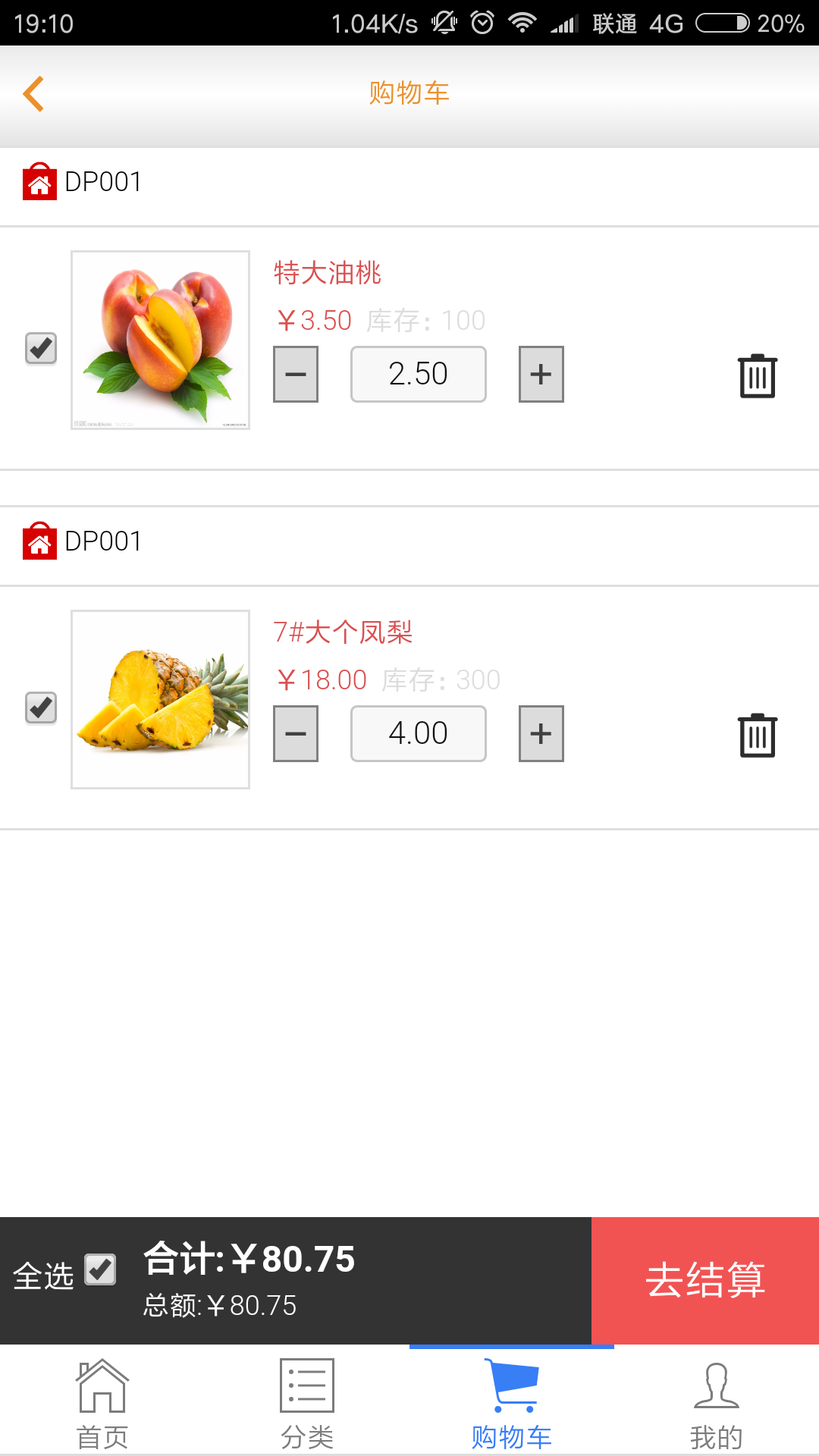
Task: Uncheck the 7#大个凤梨 item checkbox
Action: 40,708
